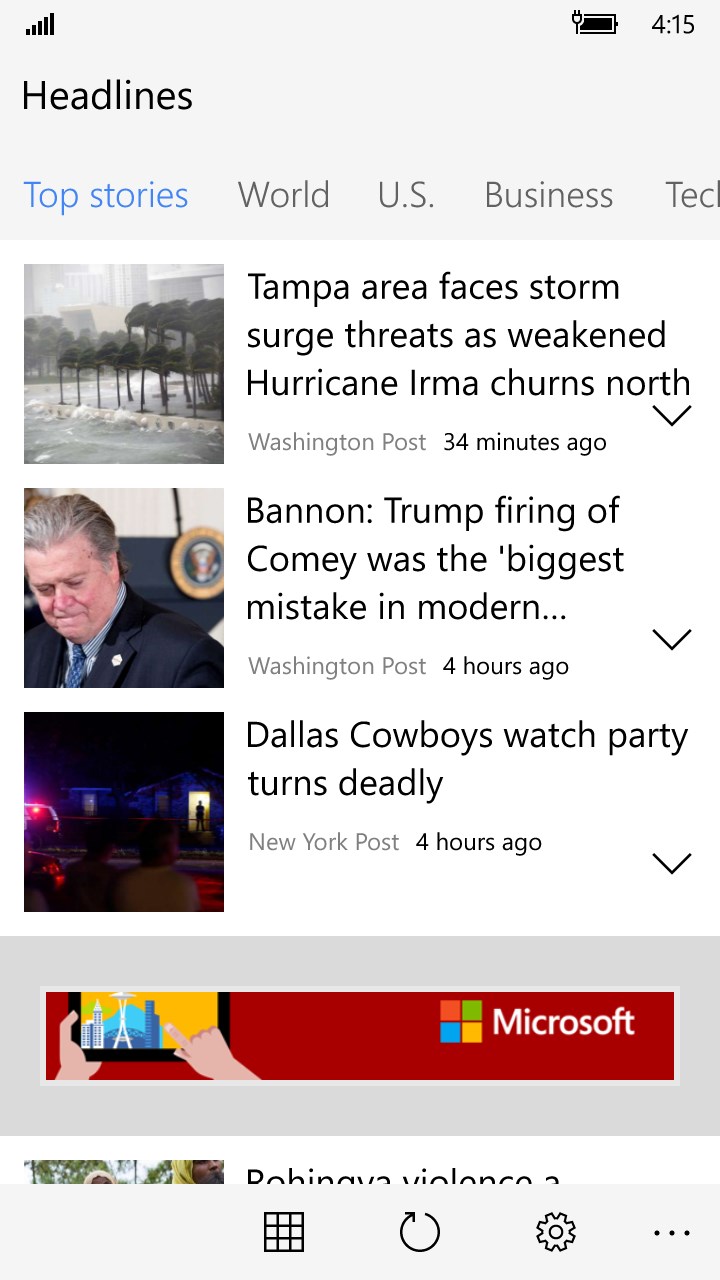Read the Bannon Comey firing story
The height and width of the screenshot is (1280, 720).
(x=435, y=559)
